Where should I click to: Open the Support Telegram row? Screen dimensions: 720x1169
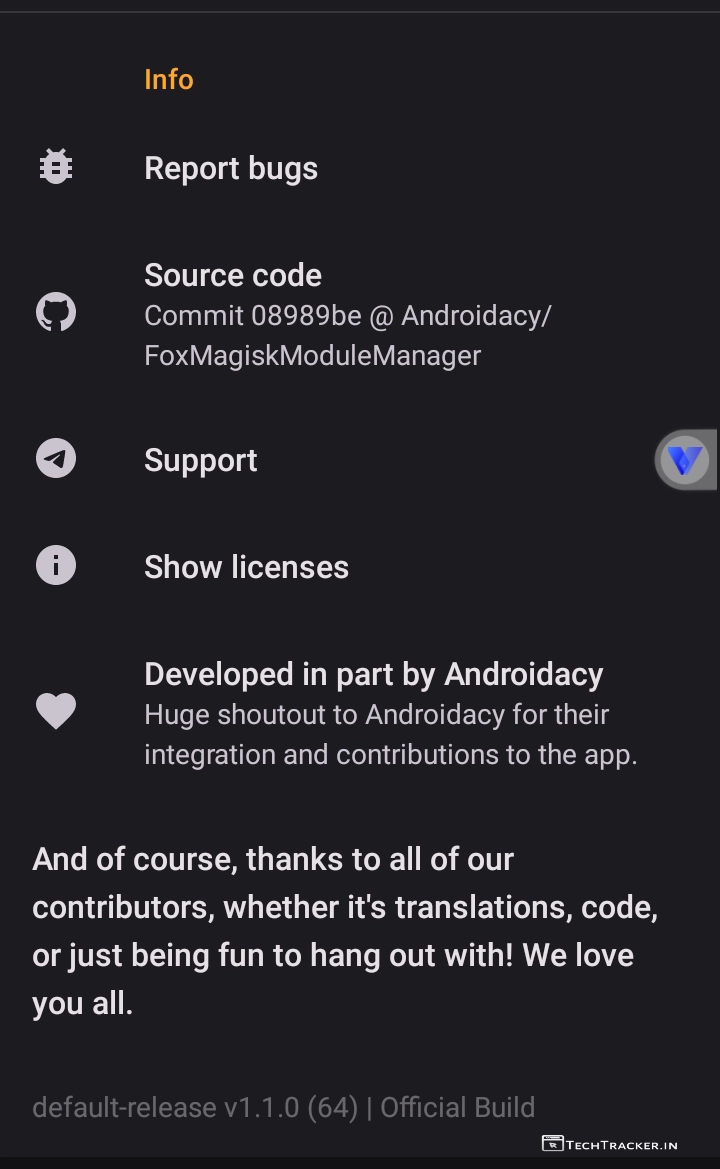[x=201, y=460]
